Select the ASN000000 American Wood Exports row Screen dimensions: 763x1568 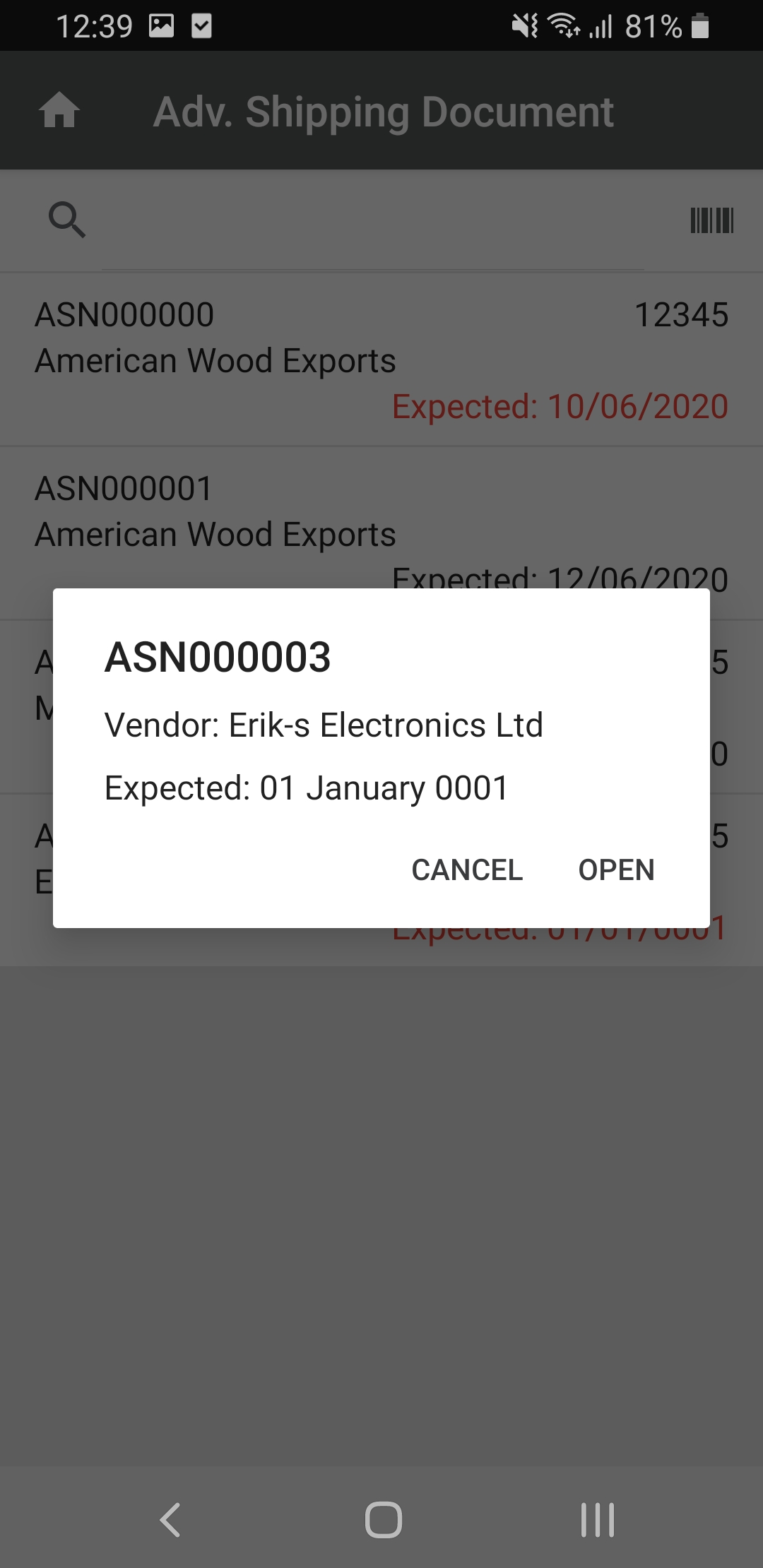point(381,360)
